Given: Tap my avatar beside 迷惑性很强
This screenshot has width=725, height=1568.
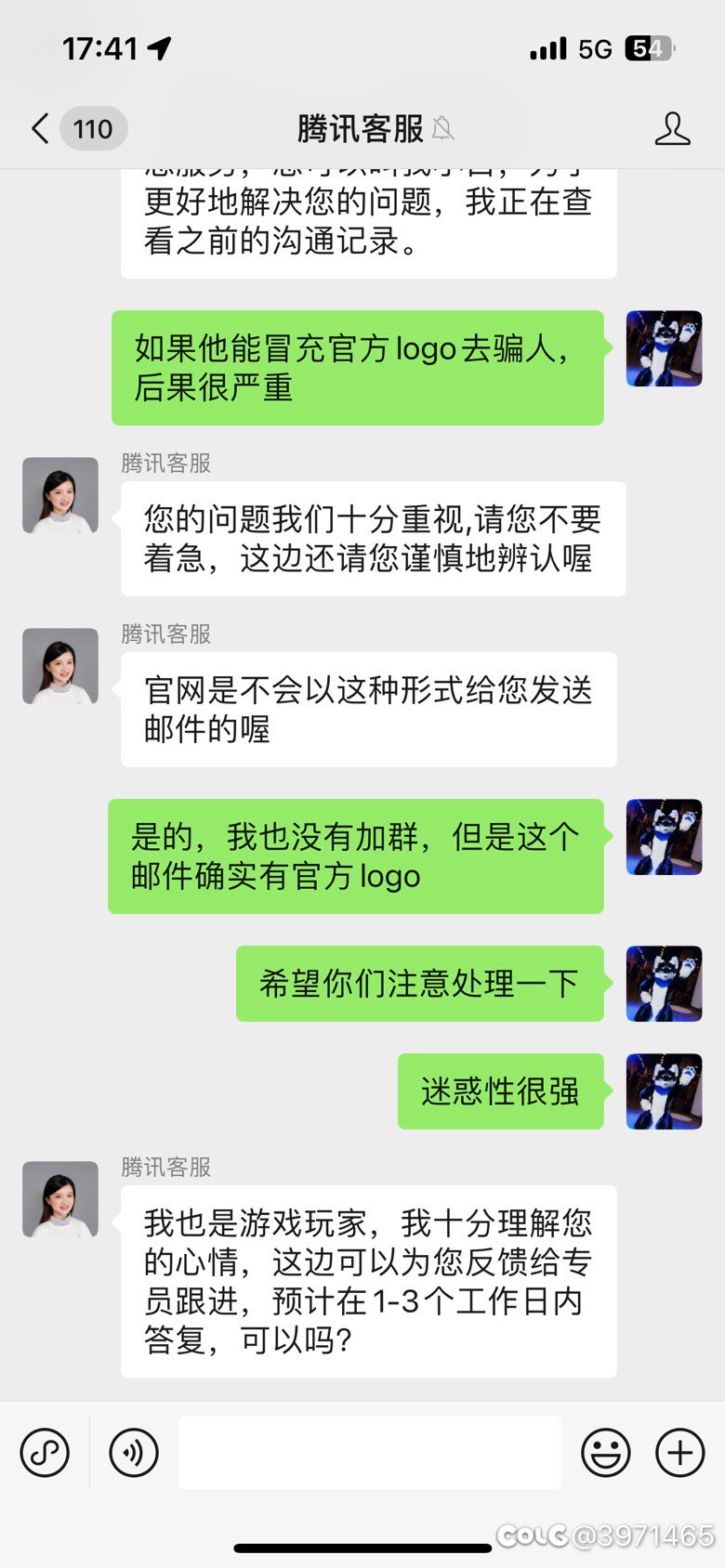Looking at the screenshot, I should coord(664,1091).
